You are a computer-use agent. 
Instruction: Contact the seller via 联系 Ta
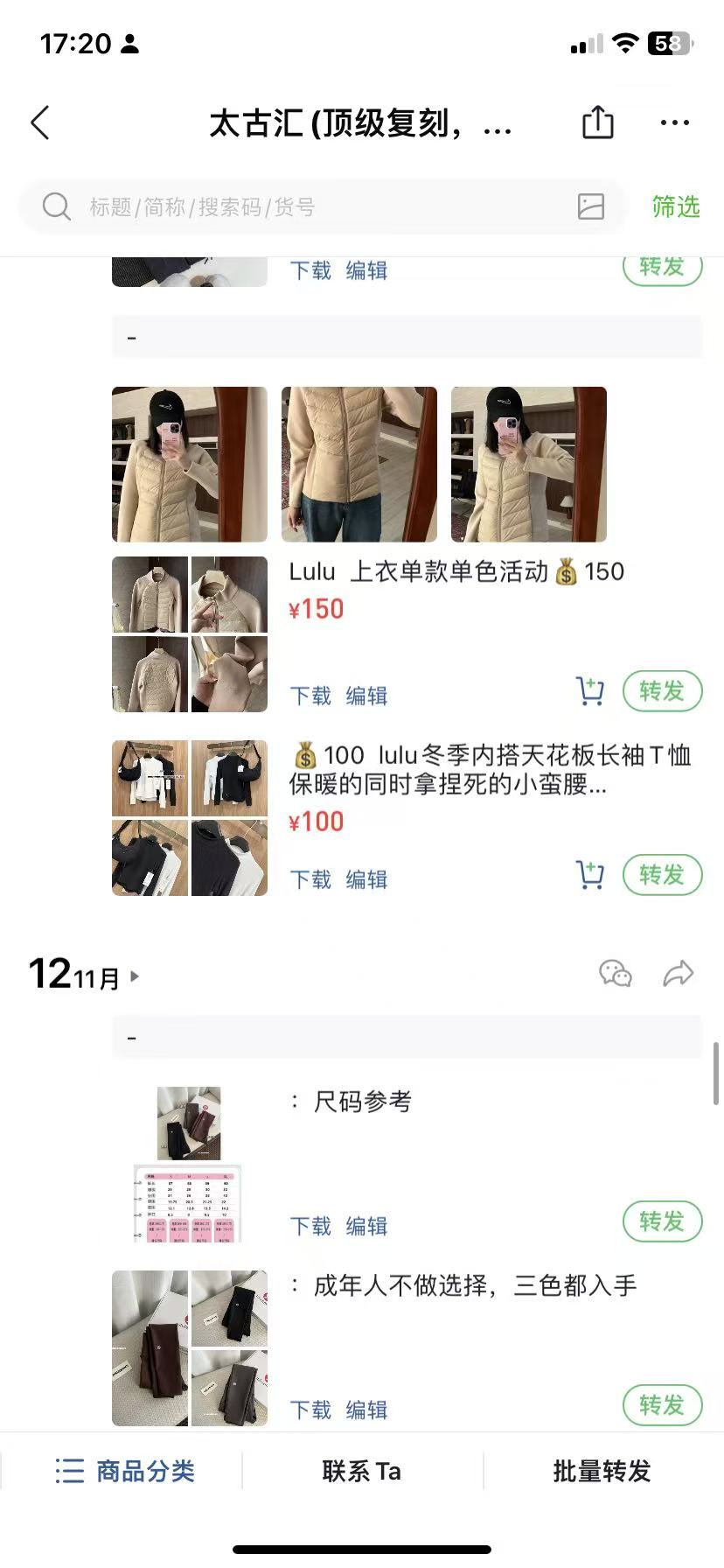pos(361,1471)
